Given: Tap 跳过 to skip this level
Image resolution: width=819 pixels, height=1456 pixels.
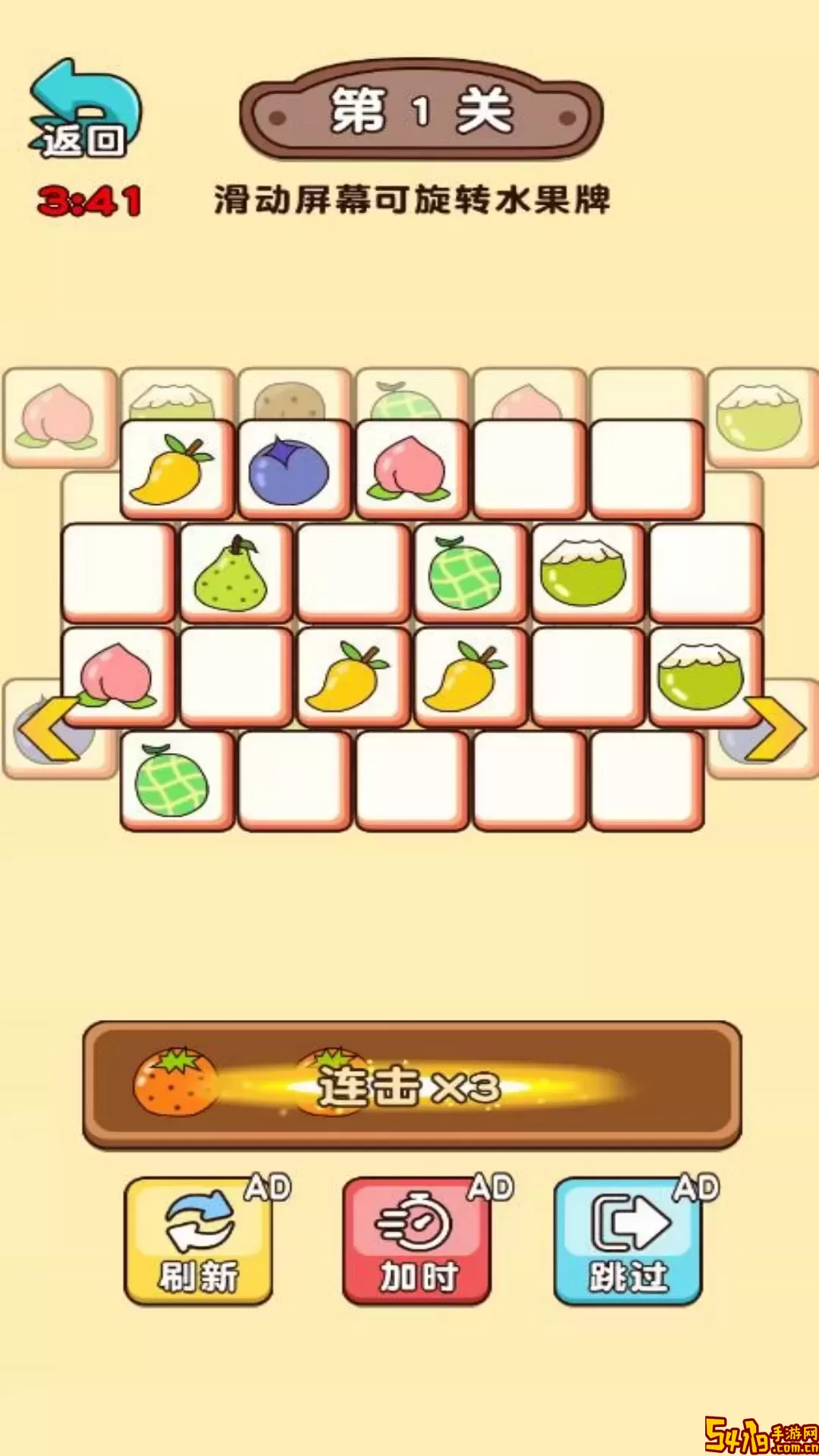Looking at the screenshot, I should 628,1241.
